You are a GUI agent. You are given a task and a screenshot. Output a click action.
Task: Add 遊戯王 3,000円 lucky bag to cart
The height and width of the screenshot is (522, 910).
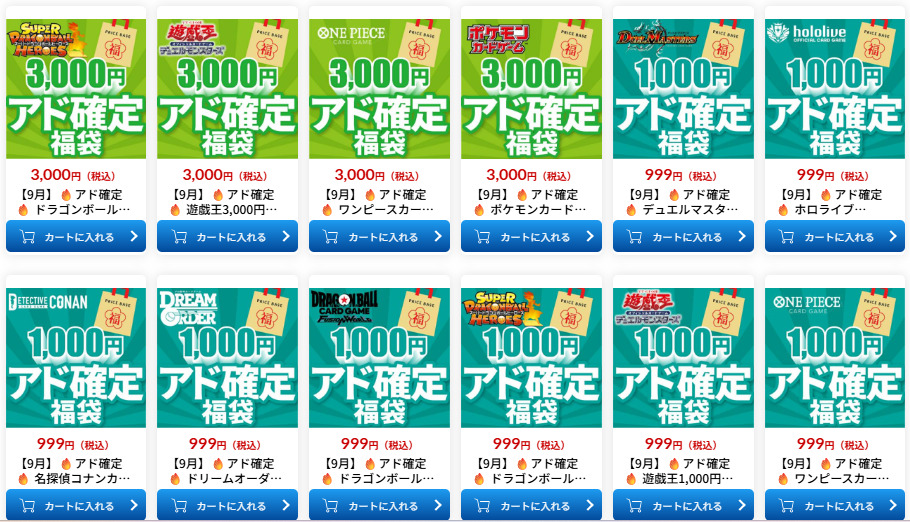tap(228, 237)
